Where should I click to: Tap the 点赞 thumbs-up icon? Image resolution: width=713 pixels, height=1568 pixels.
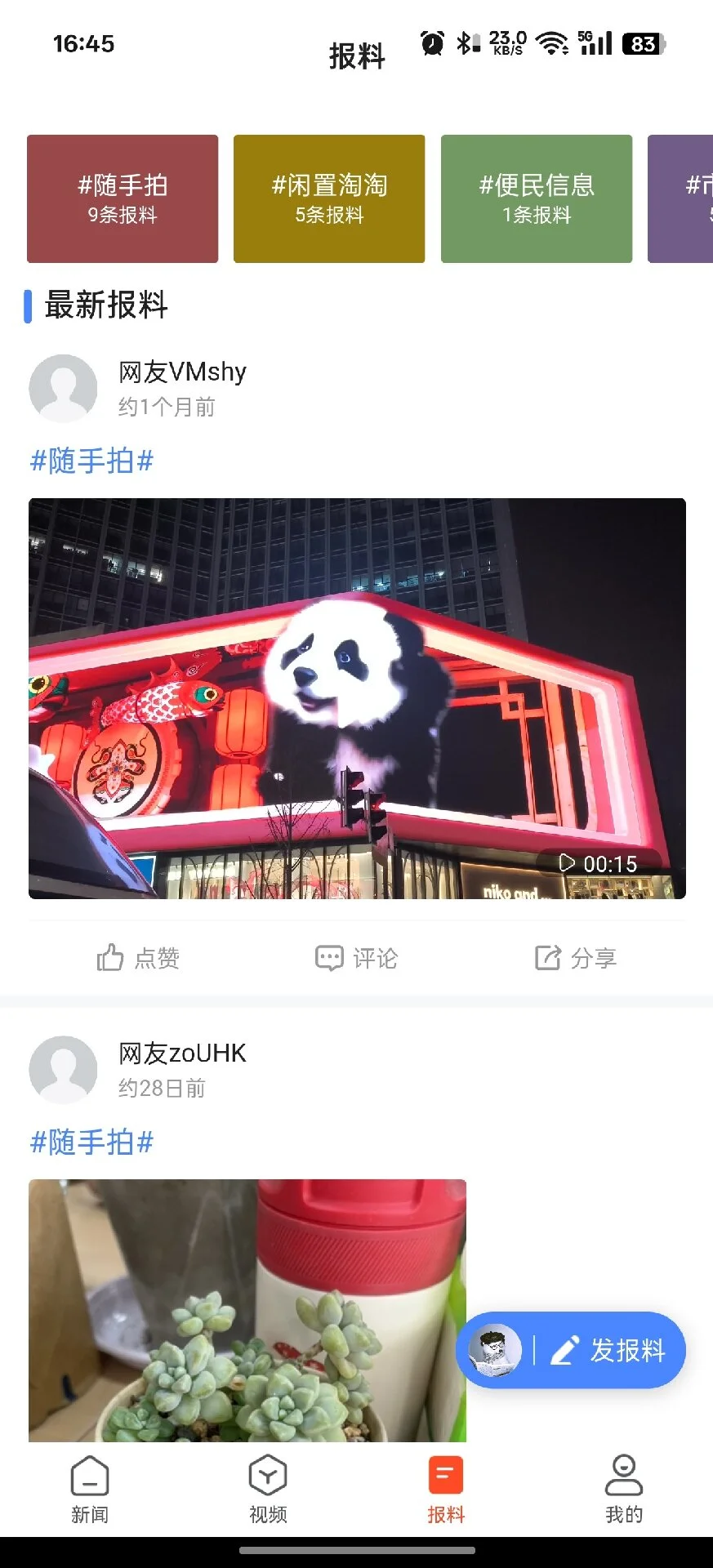pos(110,957)
